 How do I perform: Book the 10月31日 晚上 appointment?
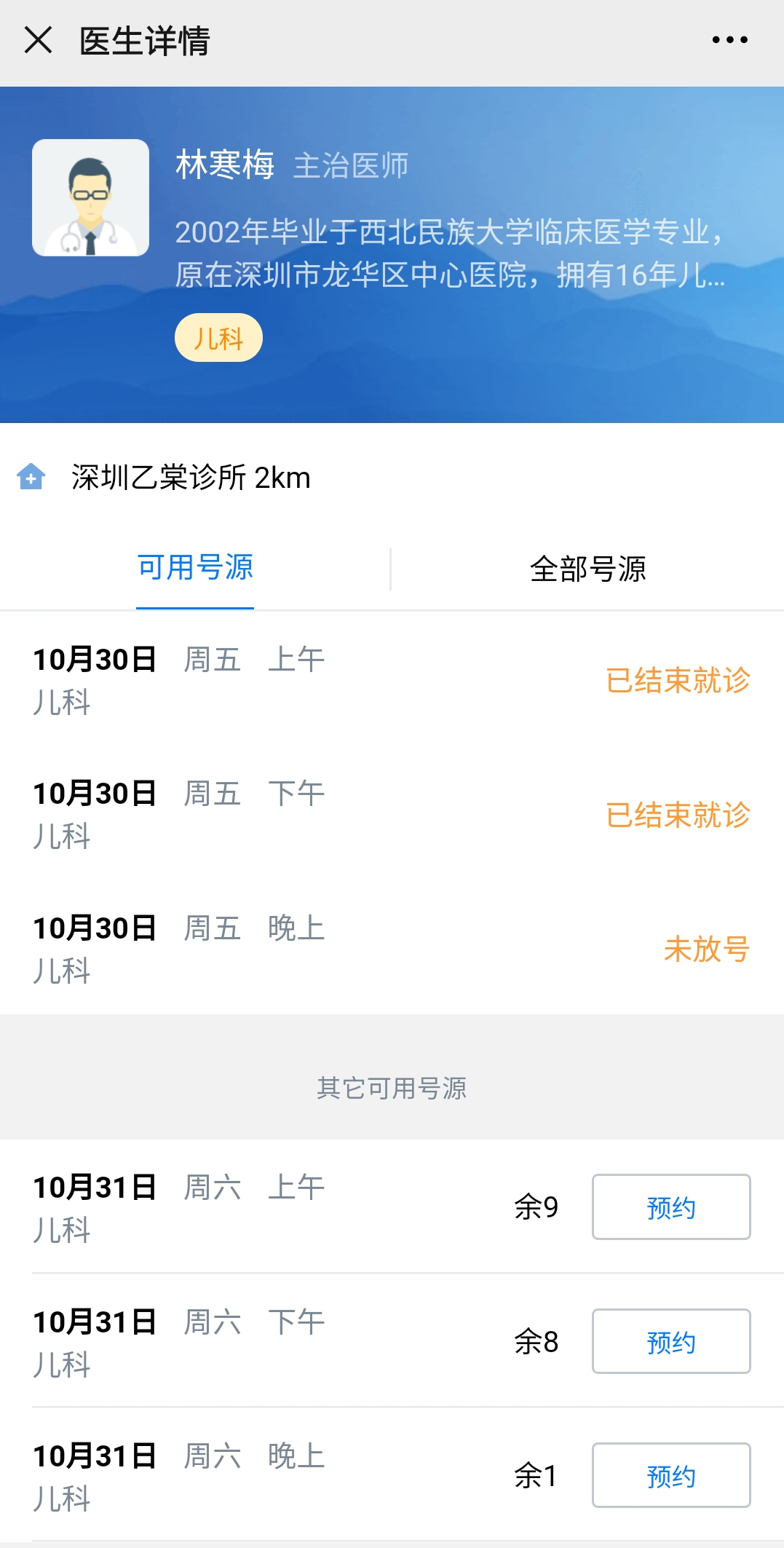[671, 1475]
